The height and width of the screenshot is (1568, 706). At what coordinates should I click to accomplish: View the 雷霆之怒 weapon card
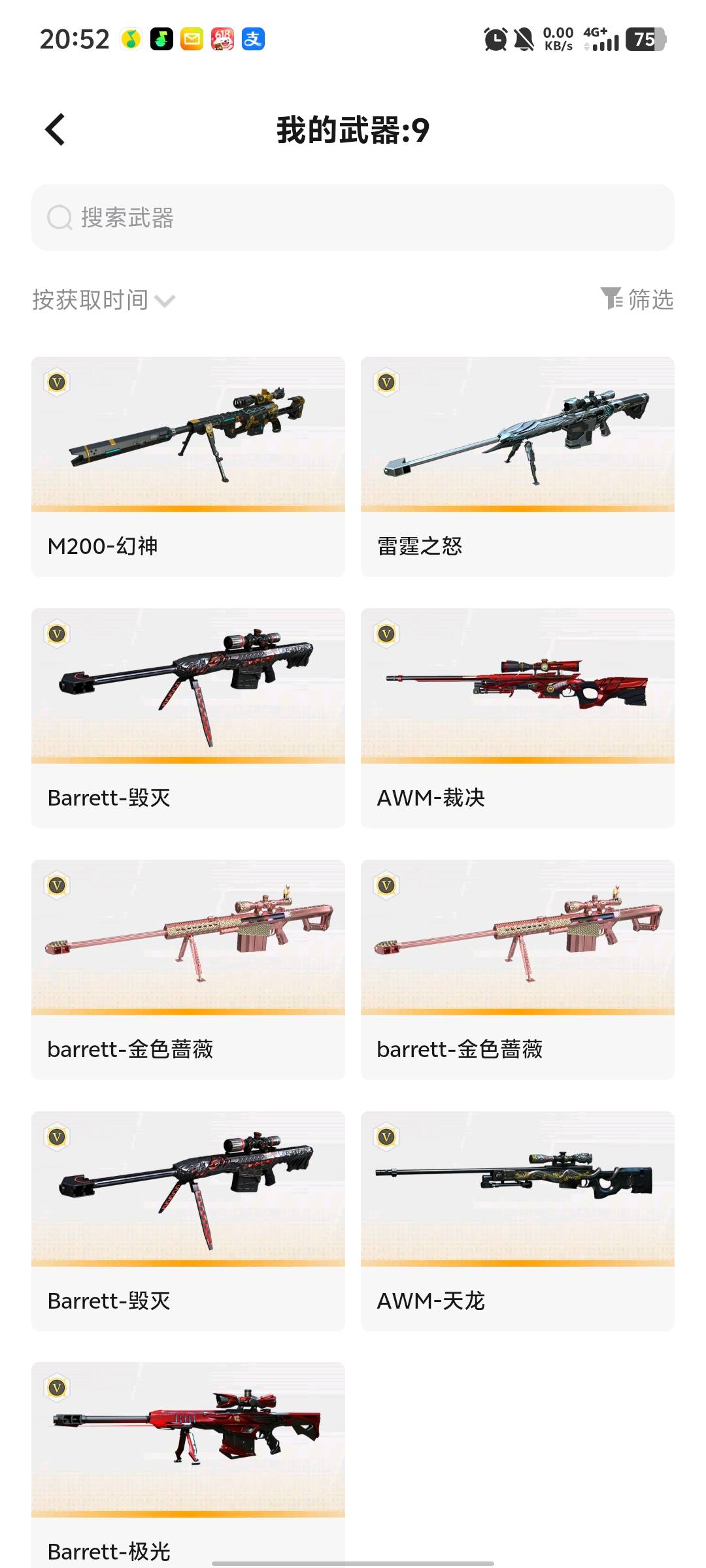coord(518,466)
